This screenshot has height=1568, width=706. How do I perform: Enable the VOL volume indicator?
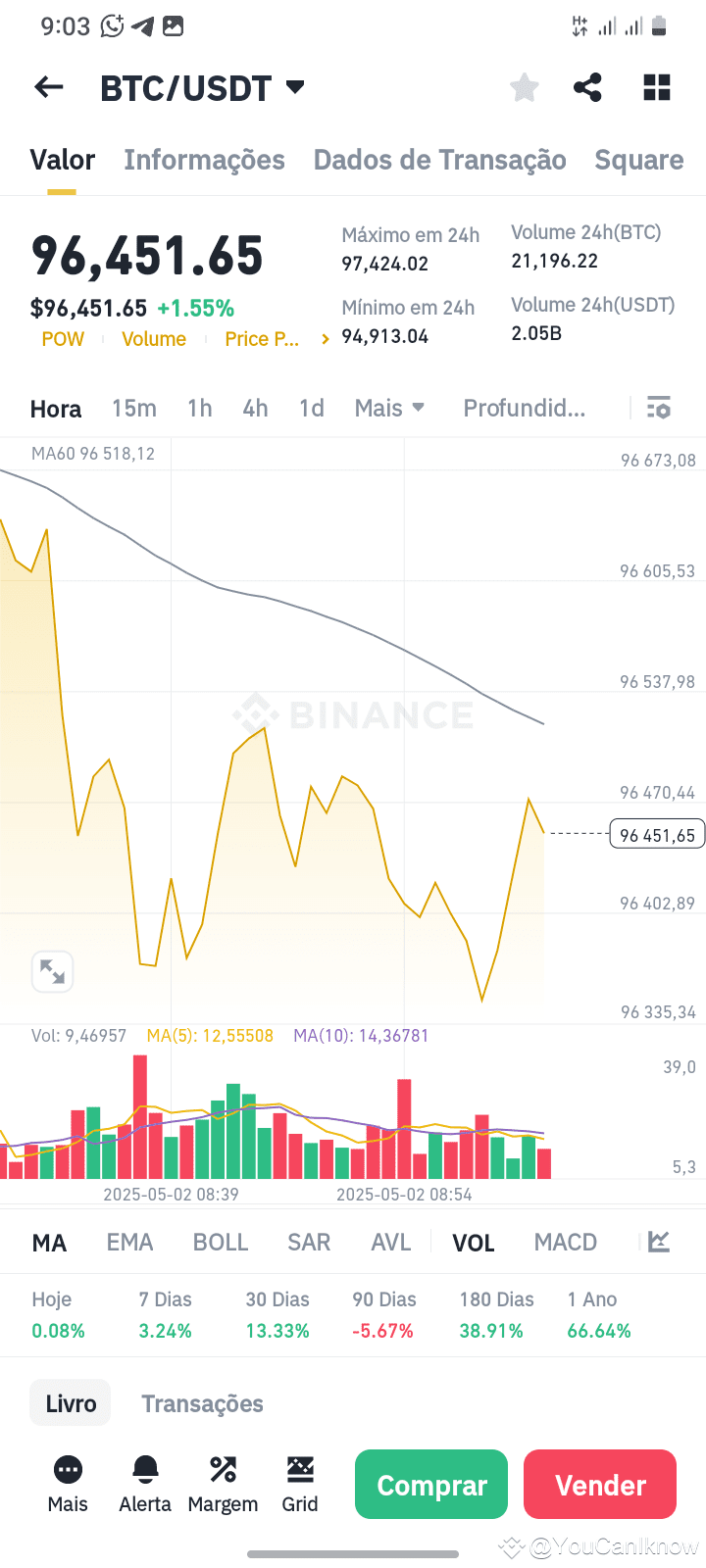point(473,1242)
